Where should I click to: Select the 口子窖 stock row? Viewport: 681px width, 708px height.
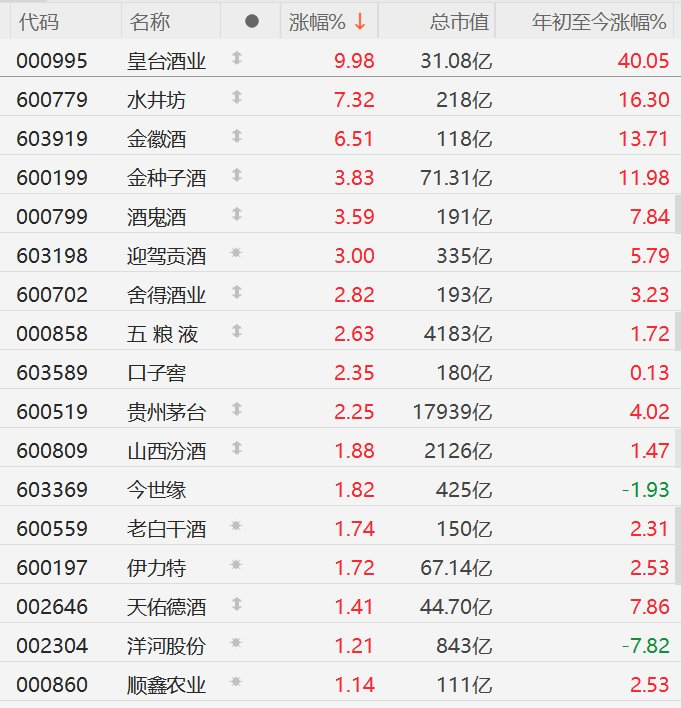pos(157,373)
